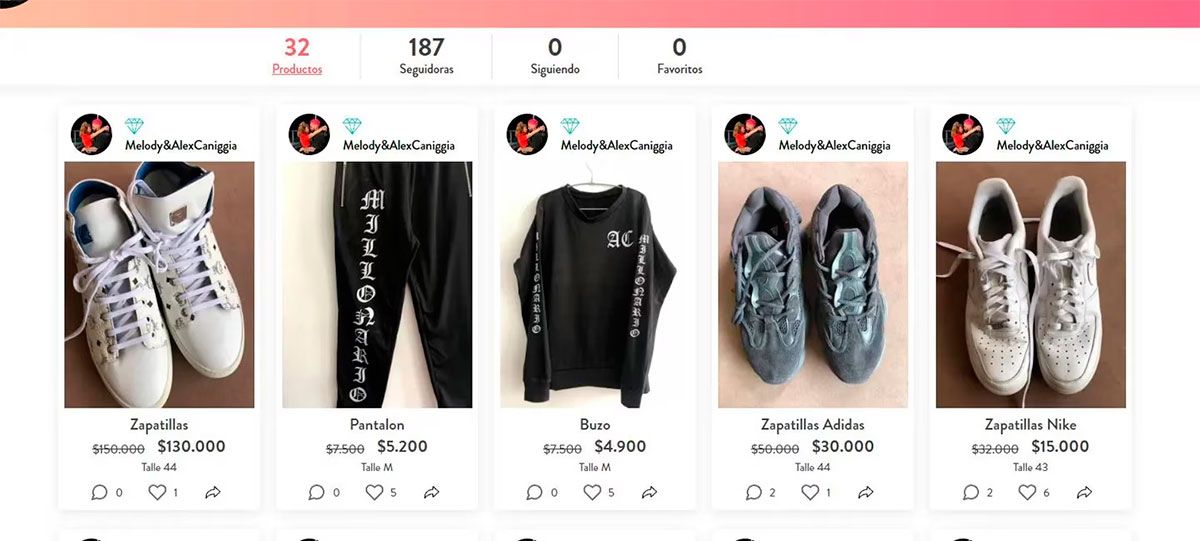
Task: Open the Zapatillas $130.000 product card
Action: pyautogui.click(x=159, y=285)
